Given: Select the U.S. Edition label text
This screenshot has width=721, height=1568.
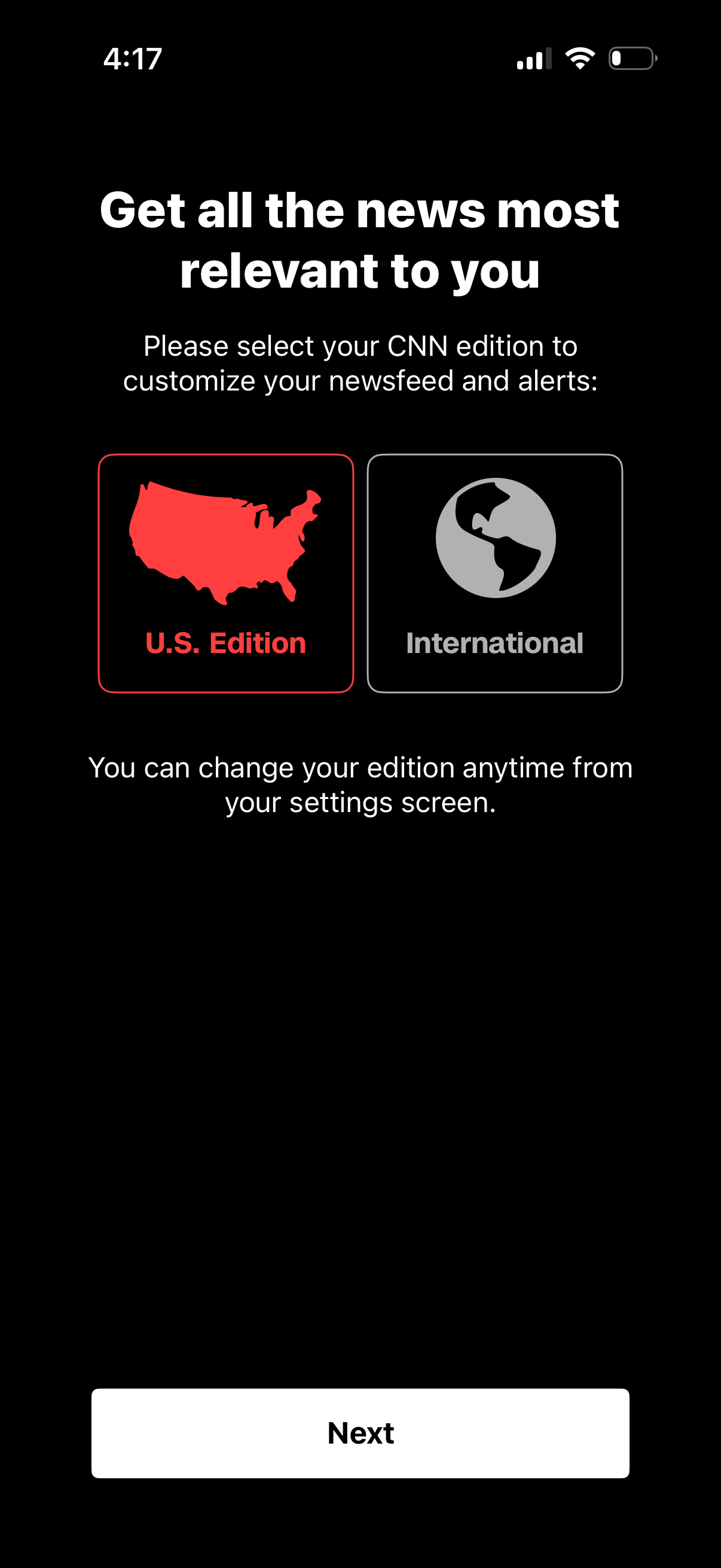Looking at the screenshot, I should (226, 643).
